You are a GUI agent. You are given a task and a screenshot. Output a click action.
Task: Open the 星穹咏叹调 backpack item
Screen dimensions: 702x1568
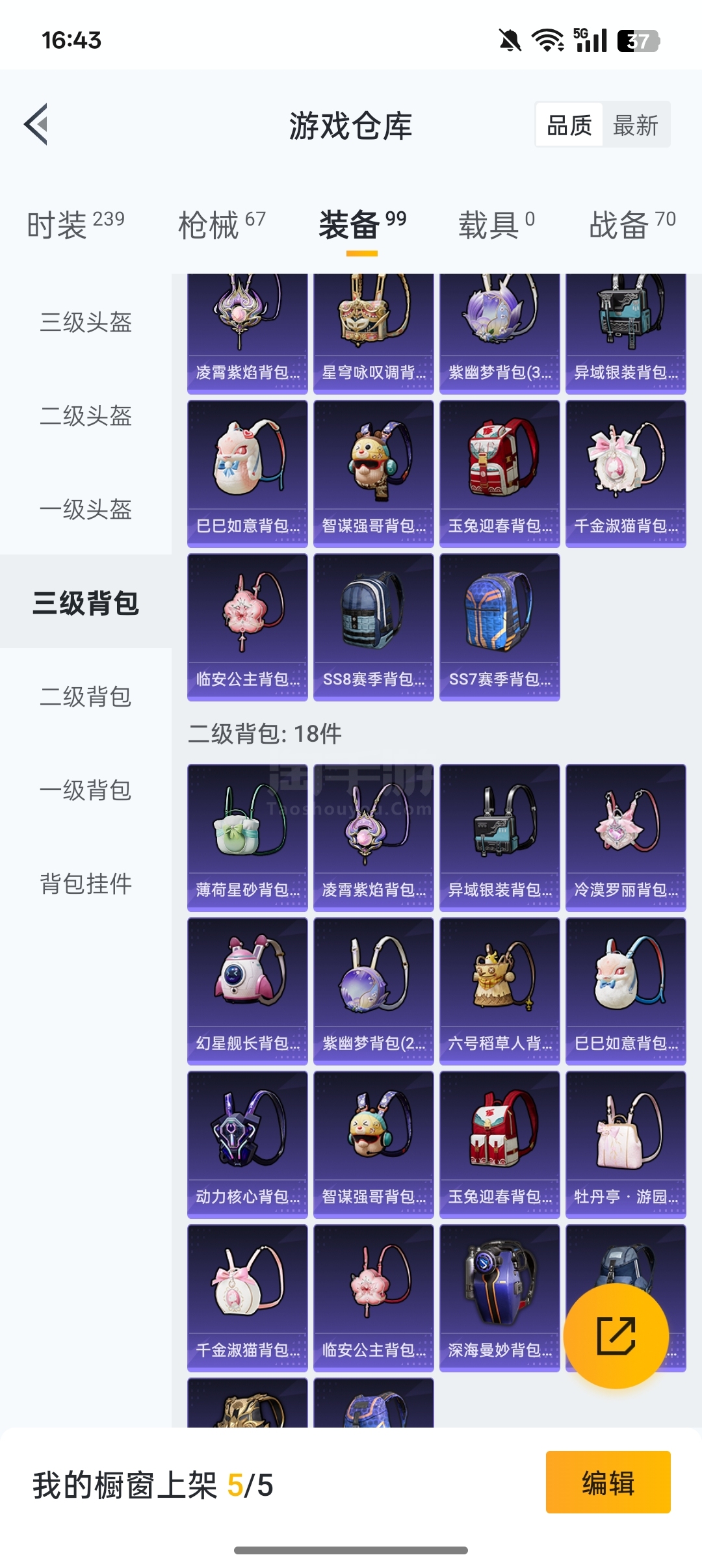[373, 332]
